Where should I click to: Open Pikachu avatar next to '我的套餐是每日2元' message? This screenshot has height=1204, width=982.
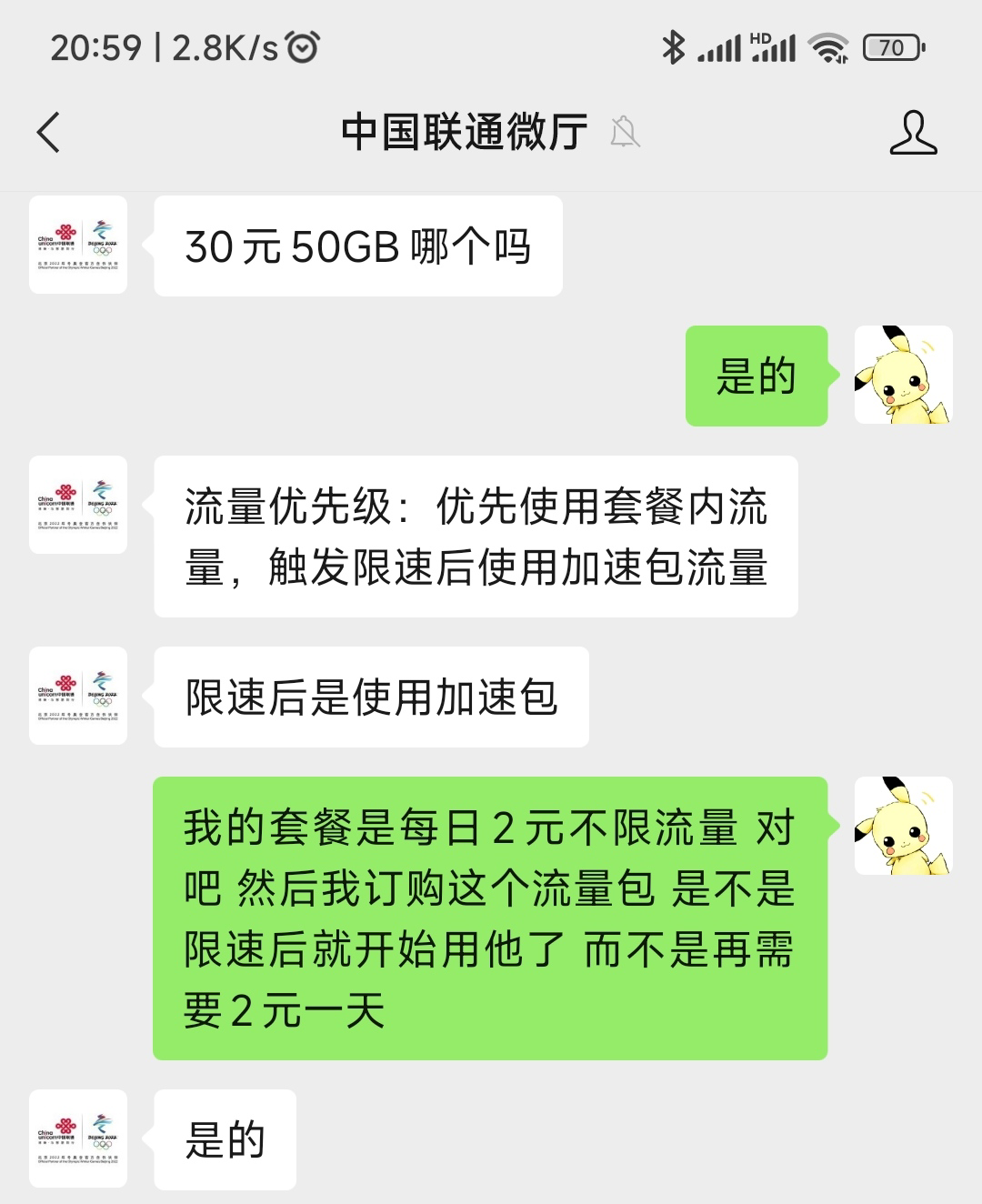tap(903, 826)
